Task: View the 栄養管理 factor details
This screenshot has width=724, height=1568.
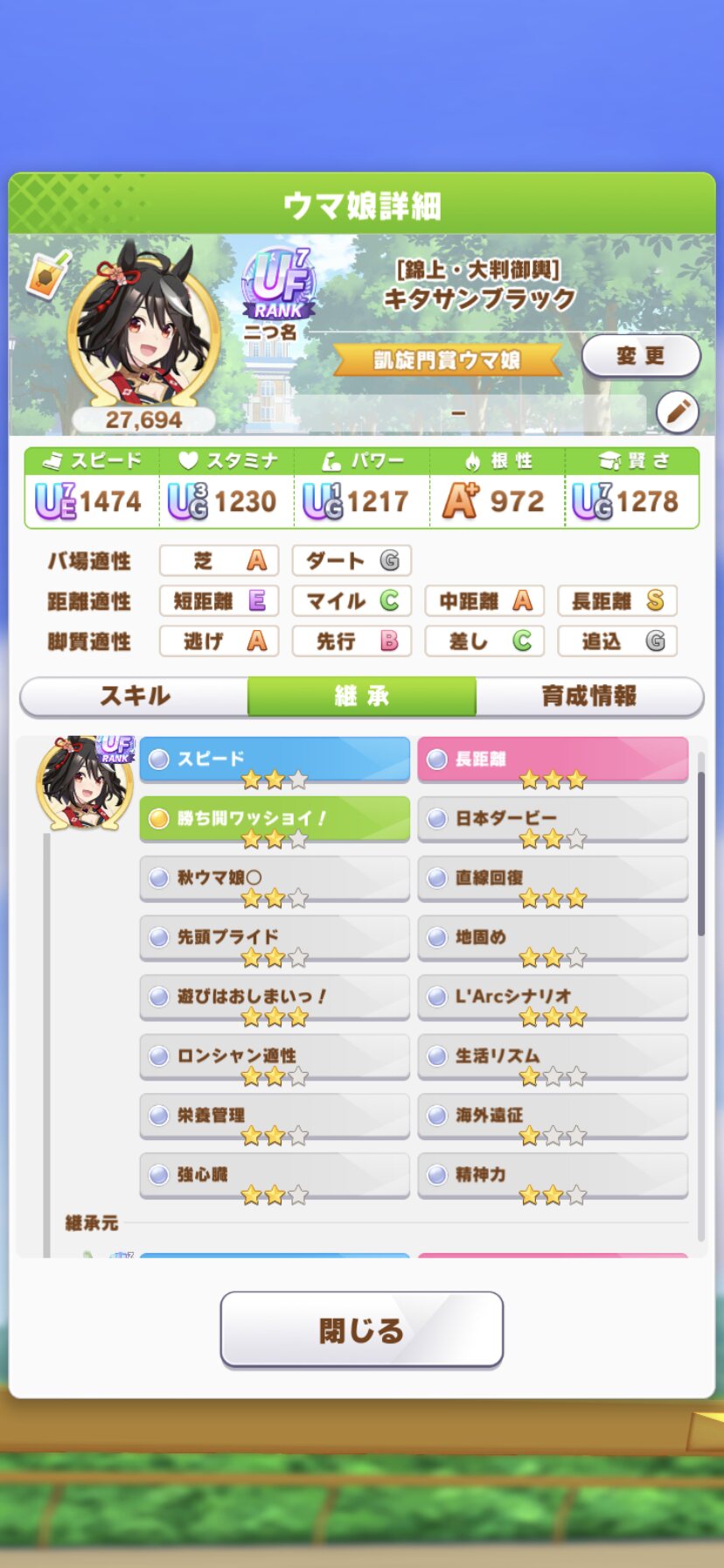Action: point(275,1116)
